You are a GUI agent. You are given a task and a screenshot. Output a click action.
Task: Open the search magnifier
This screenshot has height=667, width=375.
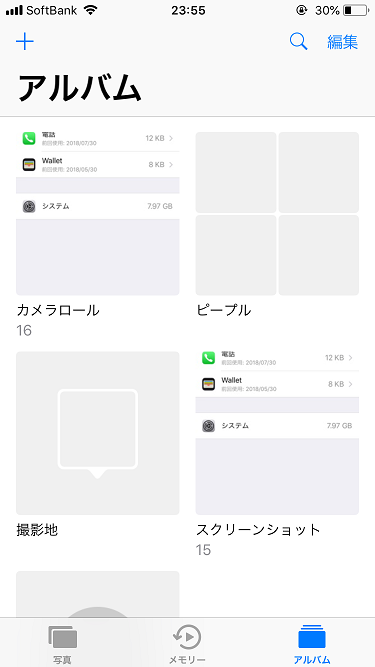coord(298,42)
